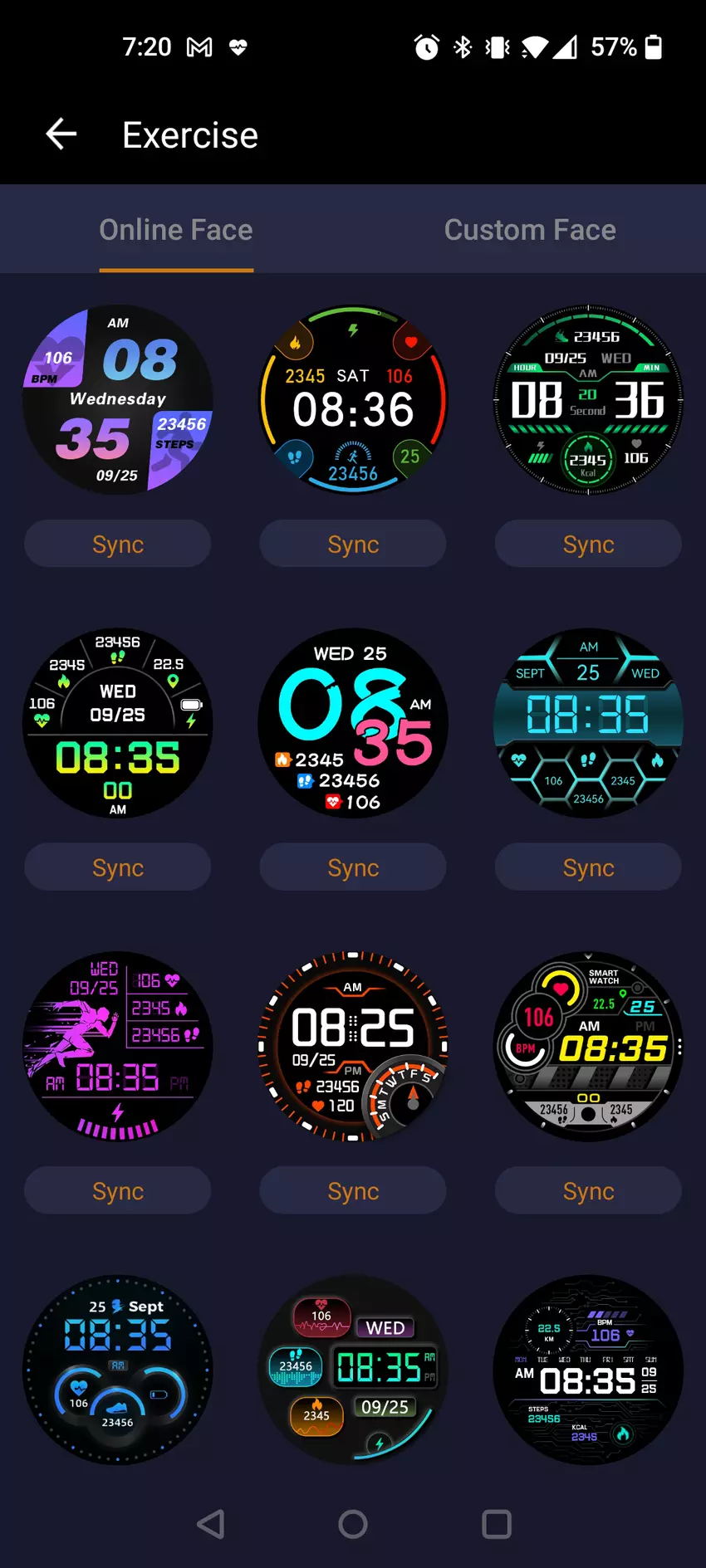Viewport: 706px width, 1568px height.
Task: Tap the Gmail icon in the status bar
Action: (198, 47)
